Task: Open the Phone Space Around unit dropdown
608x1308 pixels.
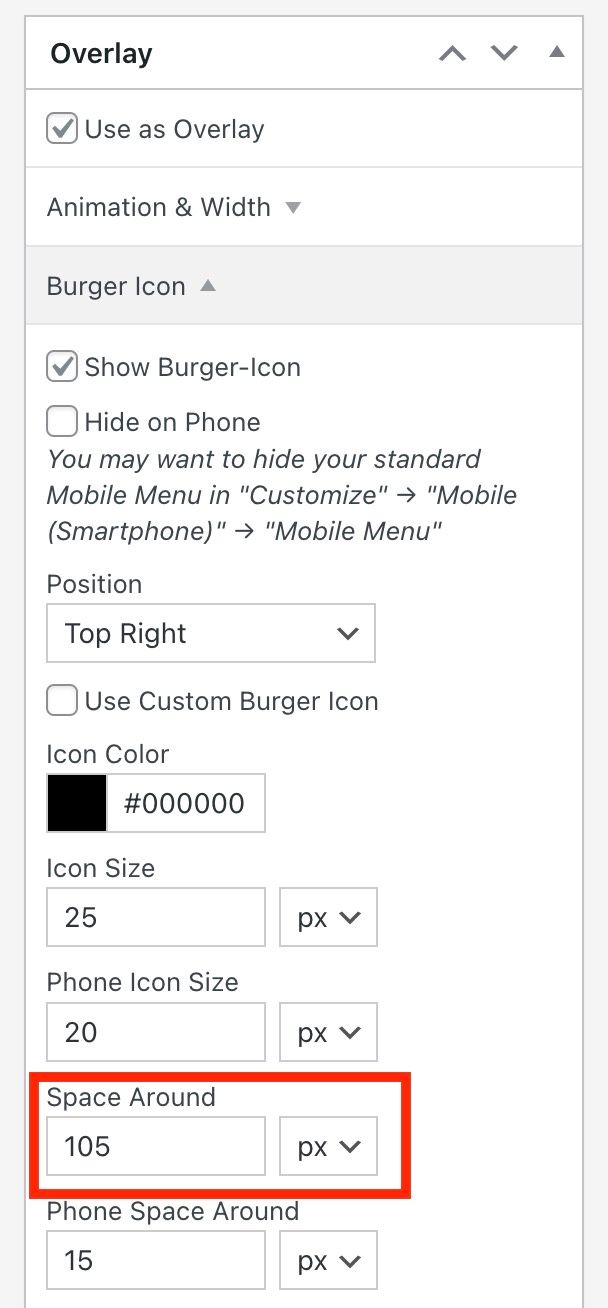Action: pyautogui.click(x=328, y=1260)
